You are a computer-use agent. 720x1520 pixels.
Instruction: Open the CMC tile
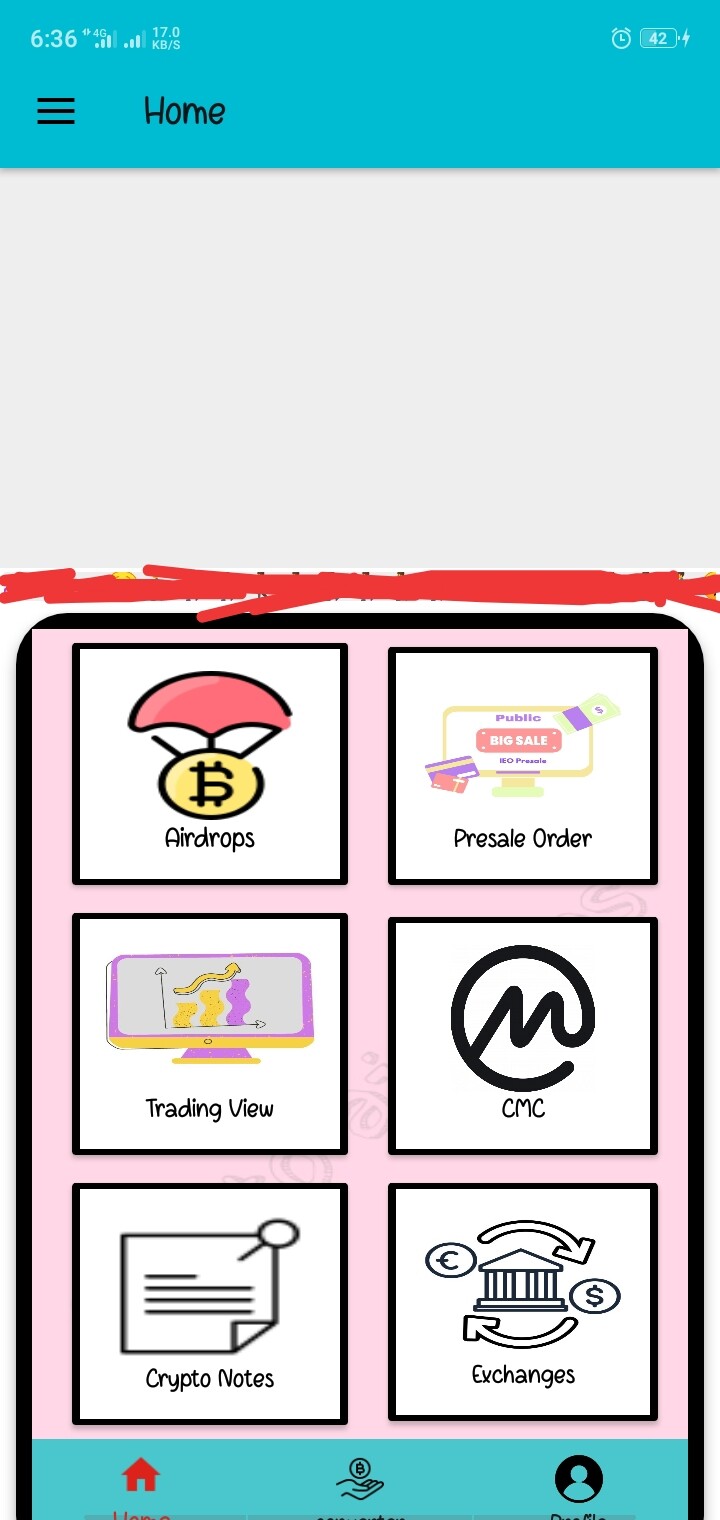523,1035
